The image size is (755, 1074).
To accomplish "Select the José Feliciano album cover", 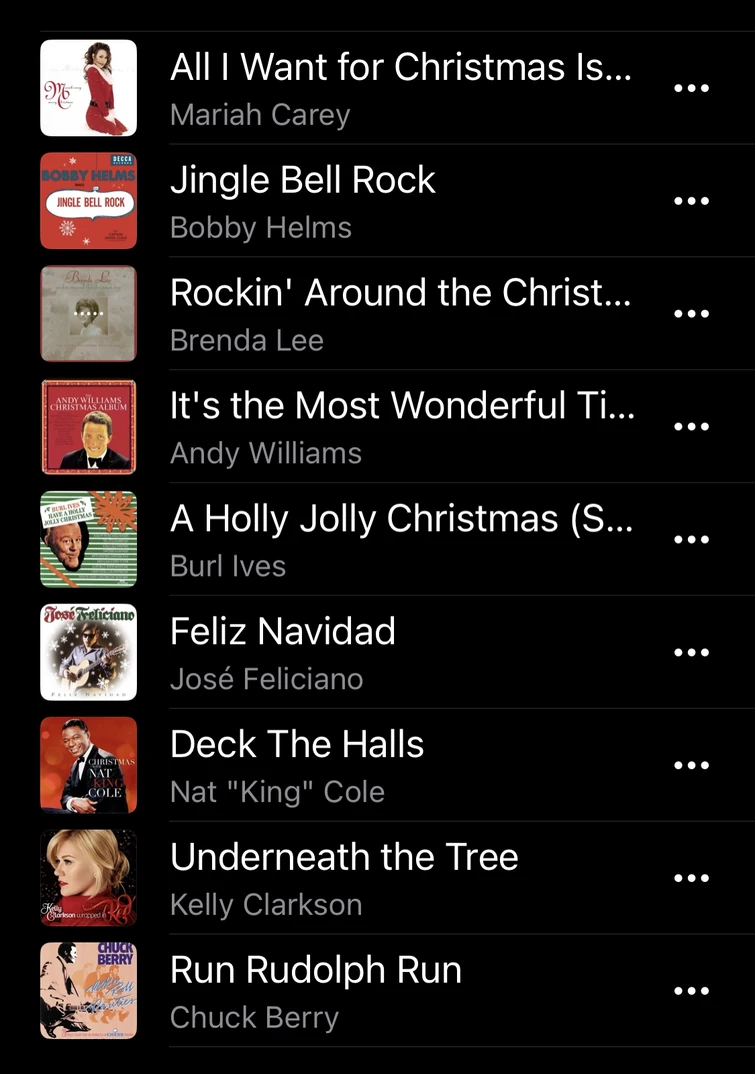I will (x=88, y=652).
